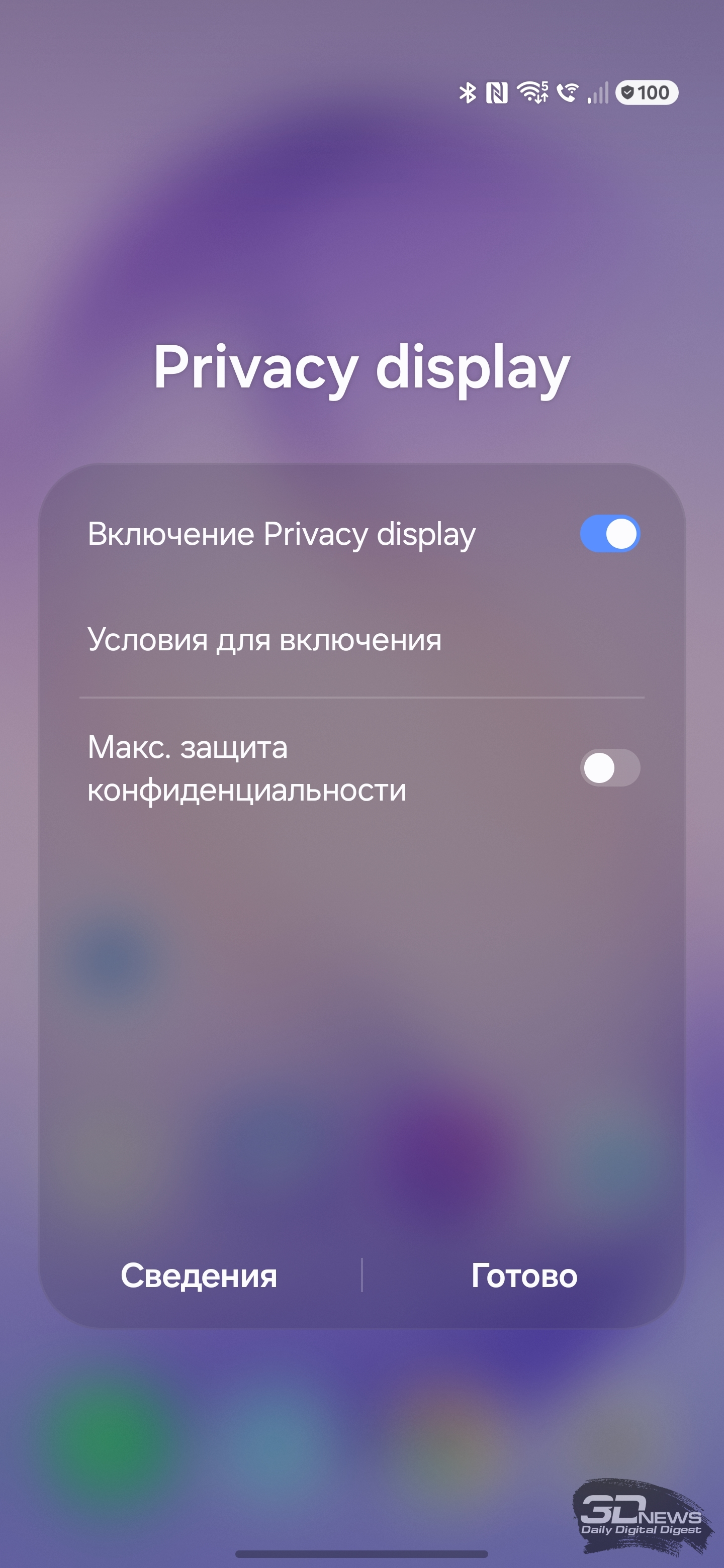Screen dimensions: 724x1568
Task: Turn off the Включение Privacy display switch
Action: coord(609,534)
